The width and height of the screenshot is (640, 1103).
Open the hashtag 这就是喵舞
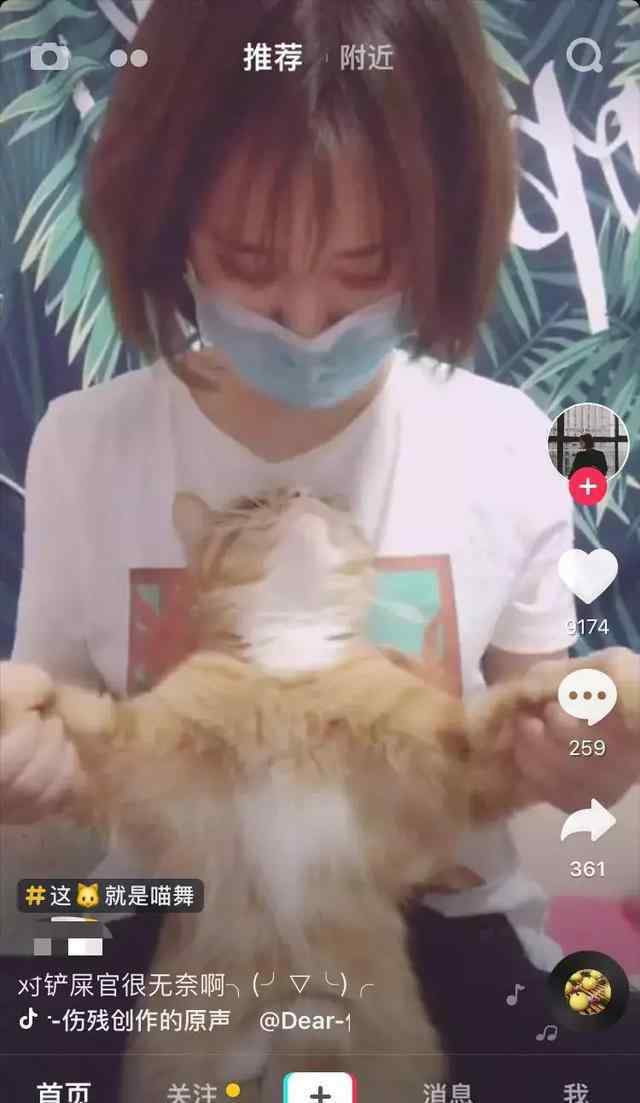(x=110, y=896)
